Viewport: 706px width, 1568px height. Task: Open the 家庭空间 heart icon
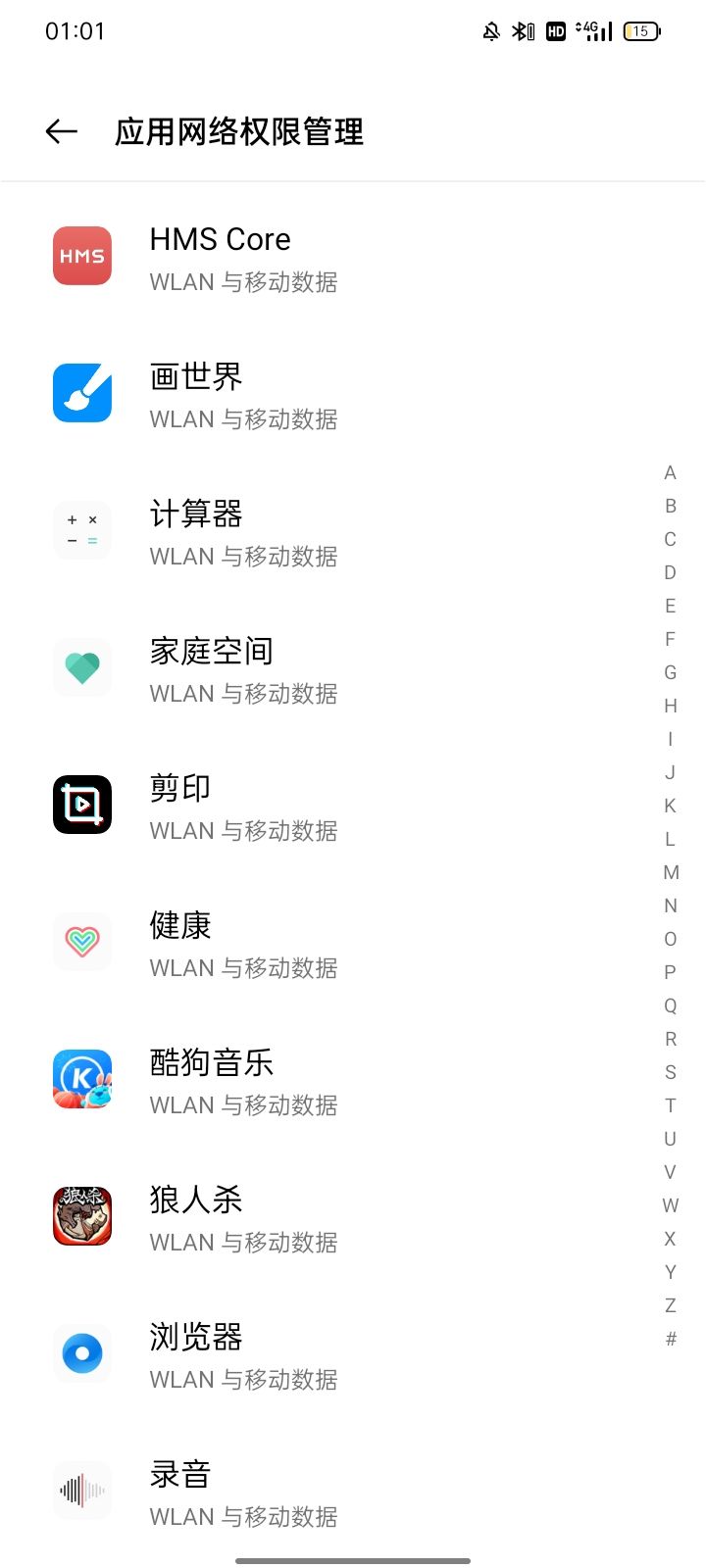coord(81,667)
